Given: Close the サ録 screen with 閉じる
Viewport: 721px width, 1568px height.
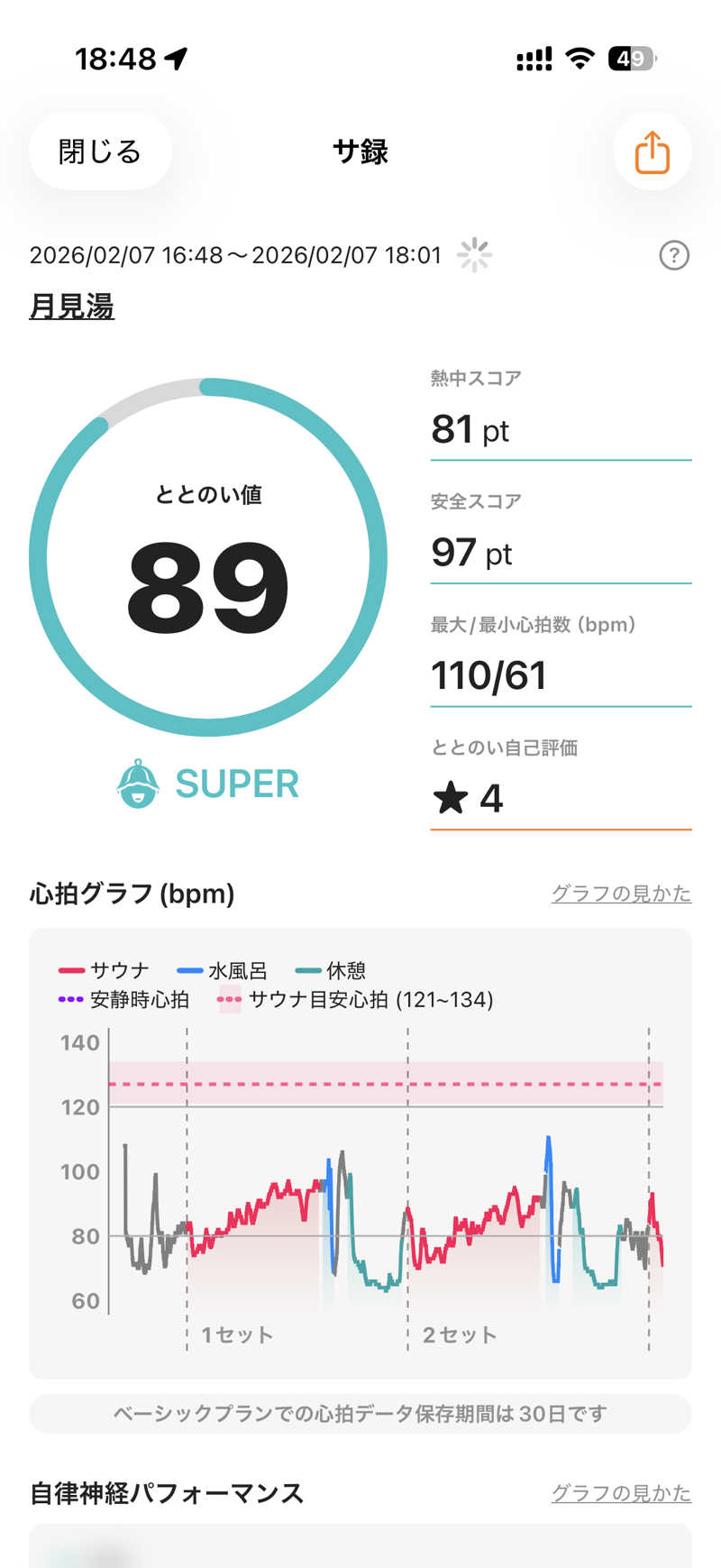Looking at the screenshot, I should coord(100,151).
